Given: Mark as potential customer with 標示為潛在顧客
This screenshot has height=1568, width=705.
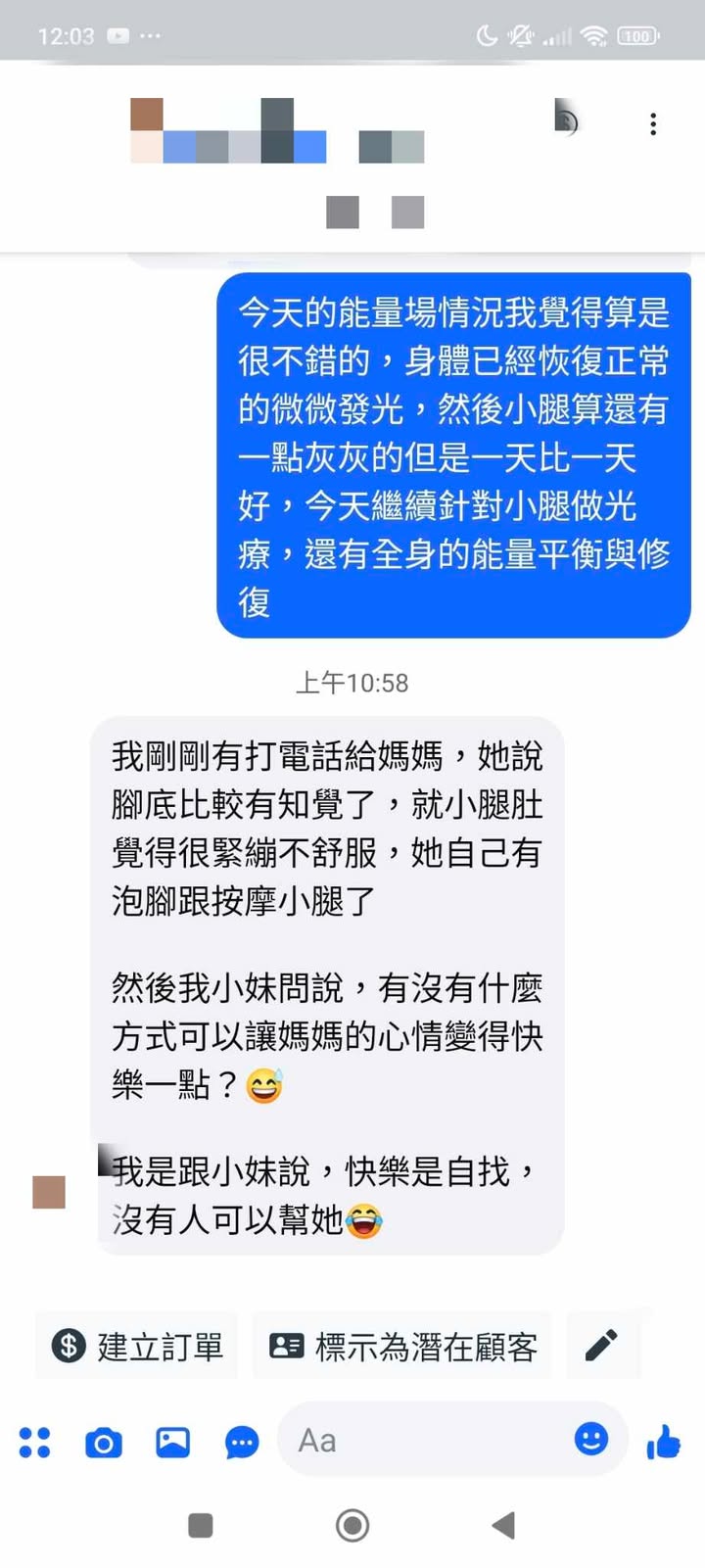Looking at the screenshot, I should coord(403,1347).
